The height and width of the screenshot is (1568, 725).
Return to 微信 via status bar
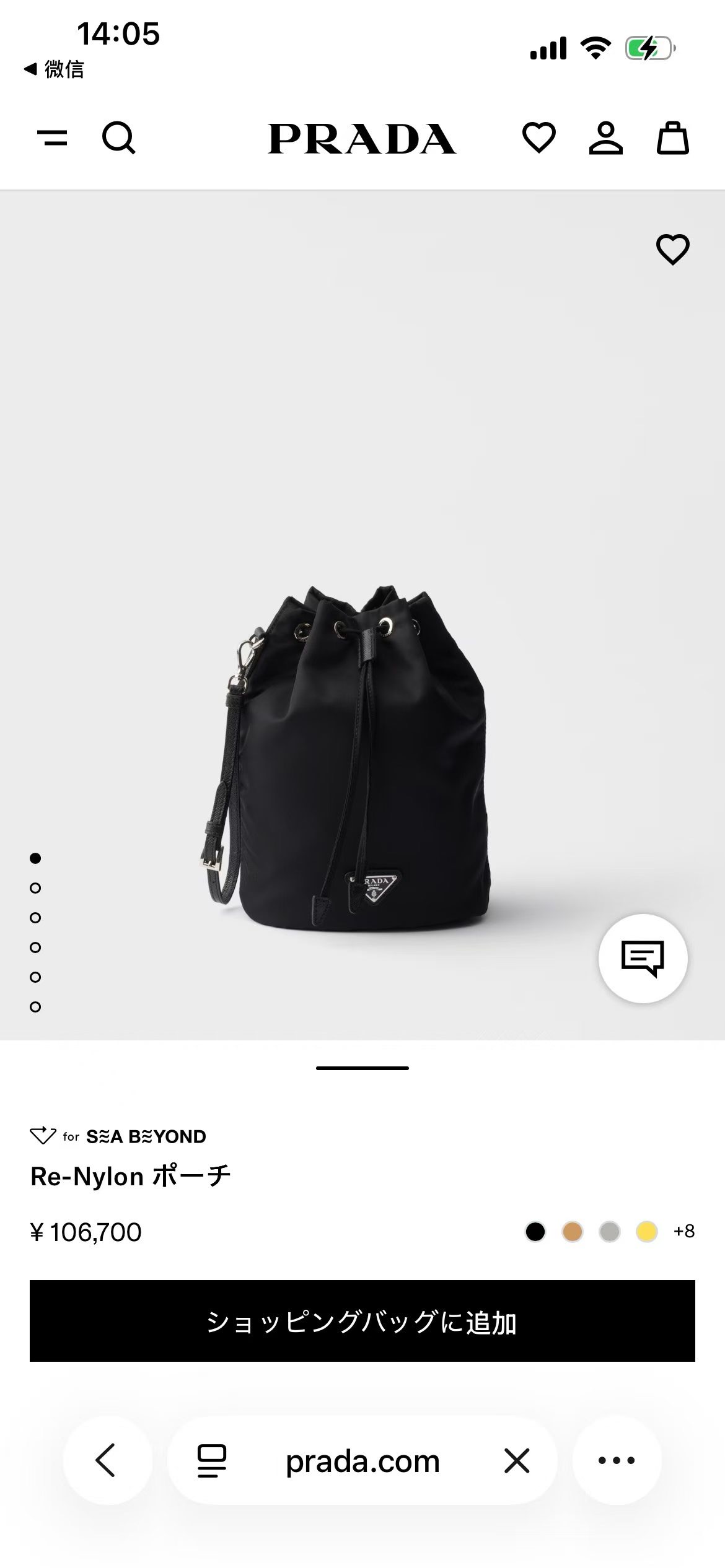point(55,69)
